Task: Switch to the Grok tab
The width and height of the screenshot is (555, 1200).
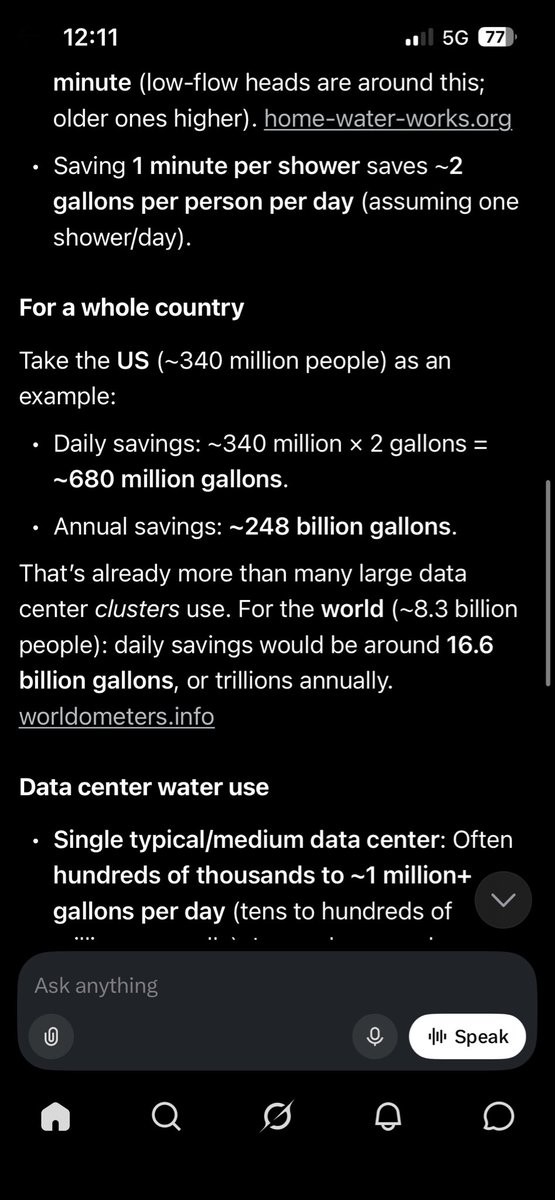Action: tap(277, 1116)
